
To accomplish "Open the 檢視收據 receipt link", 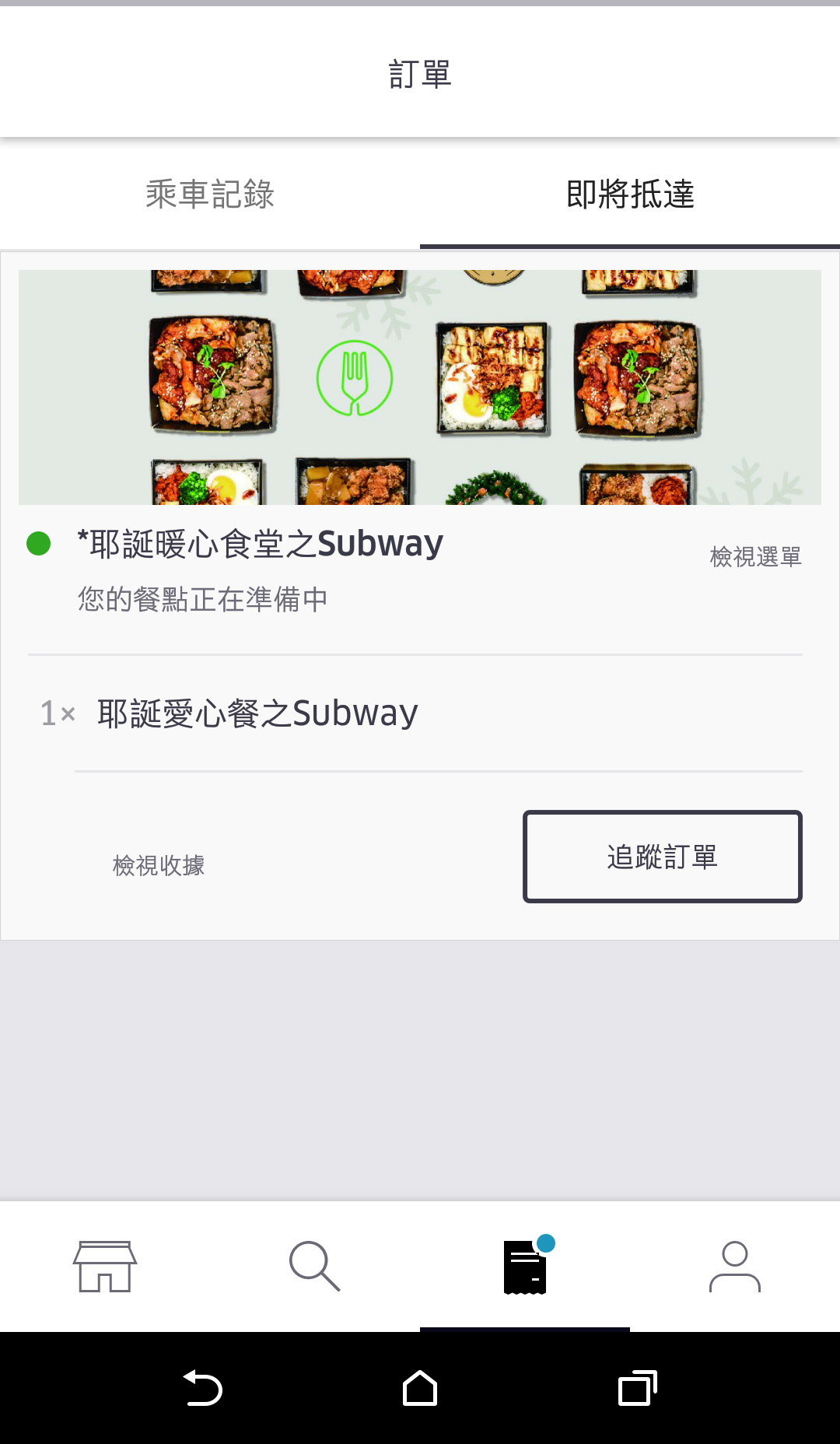I will click(159, 865).
